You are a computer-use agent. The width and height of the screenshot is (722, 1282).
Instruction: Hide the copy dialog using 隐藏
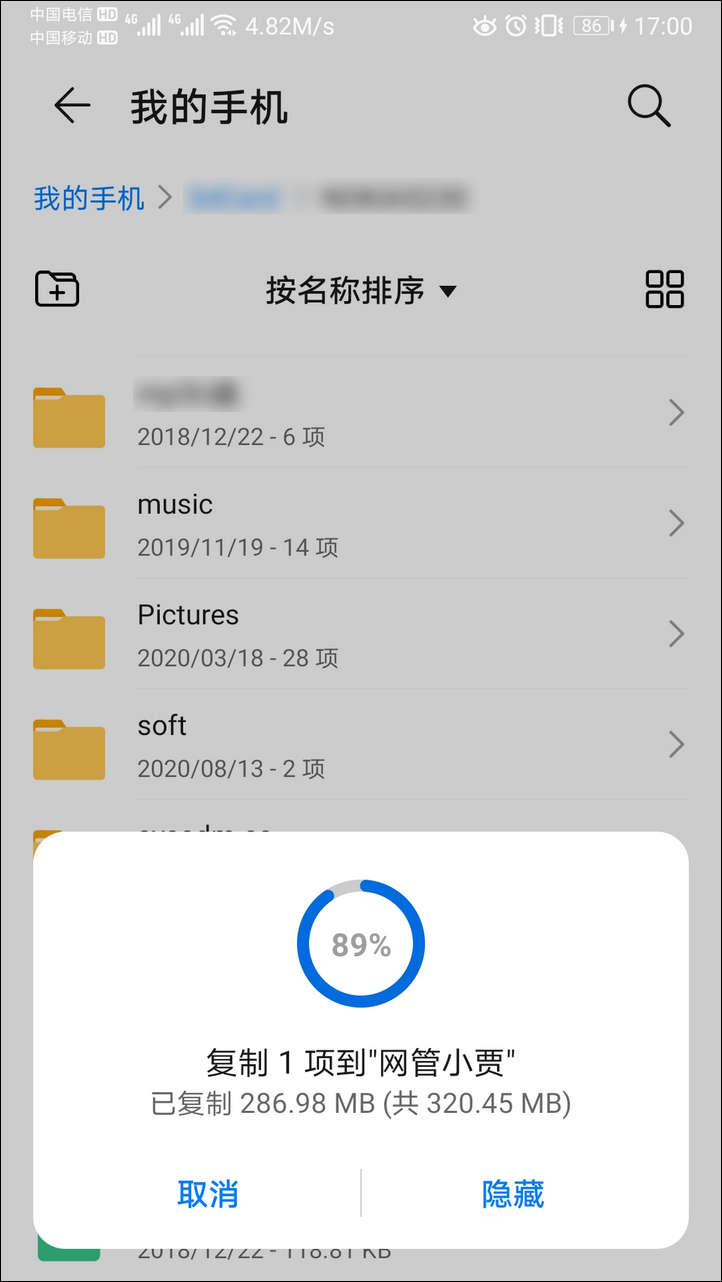(513, 1194)
